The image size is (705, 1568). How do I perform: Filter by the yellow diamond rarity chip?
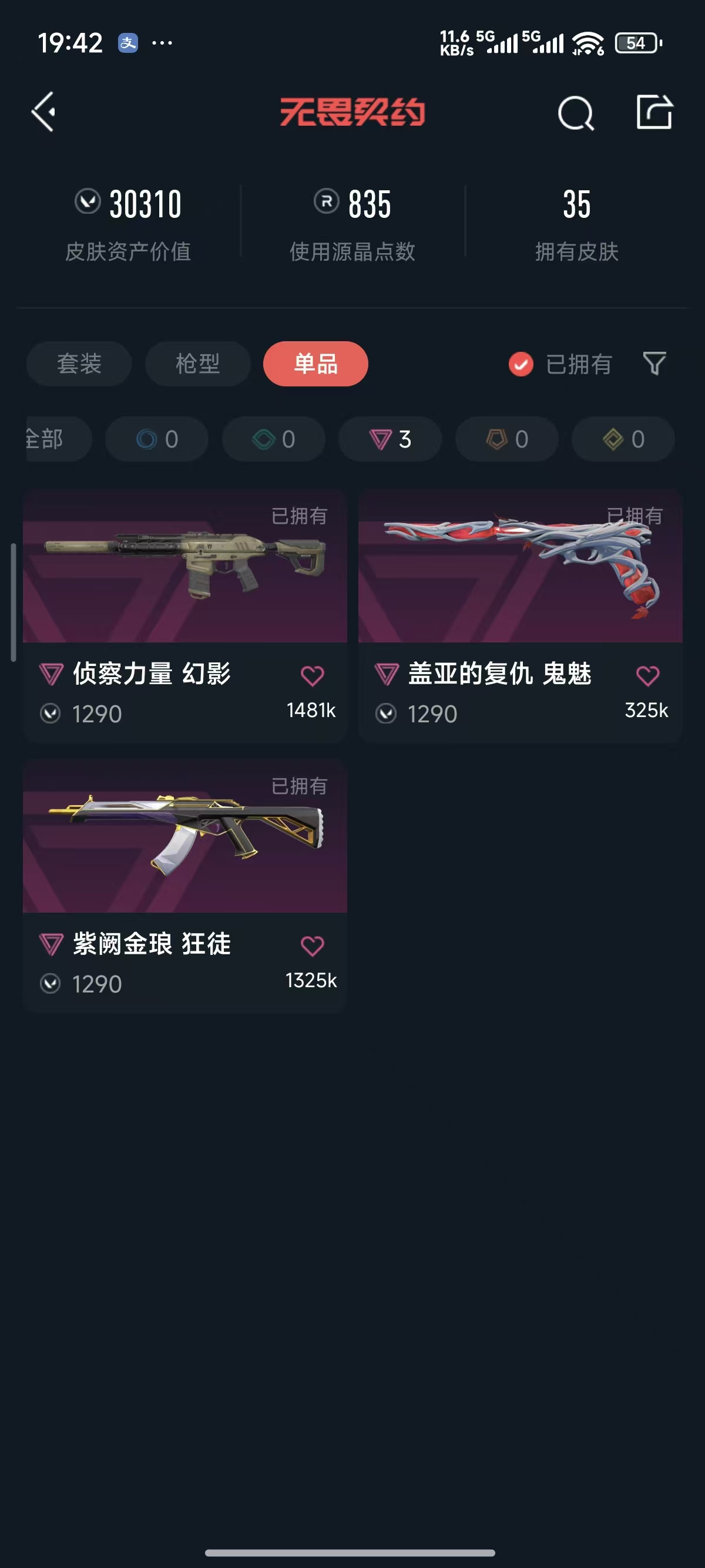click(x=623, y=439)
